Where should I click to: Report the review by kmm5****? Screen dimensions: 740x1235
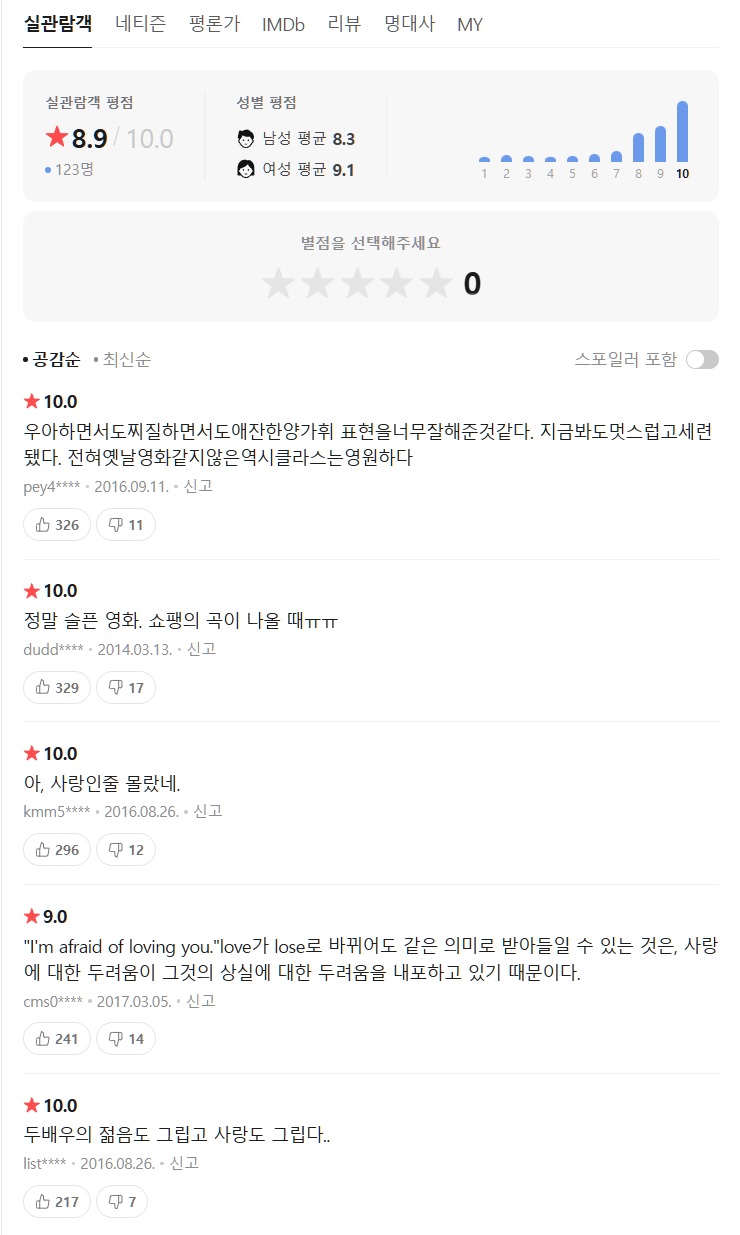coord(208,811)
